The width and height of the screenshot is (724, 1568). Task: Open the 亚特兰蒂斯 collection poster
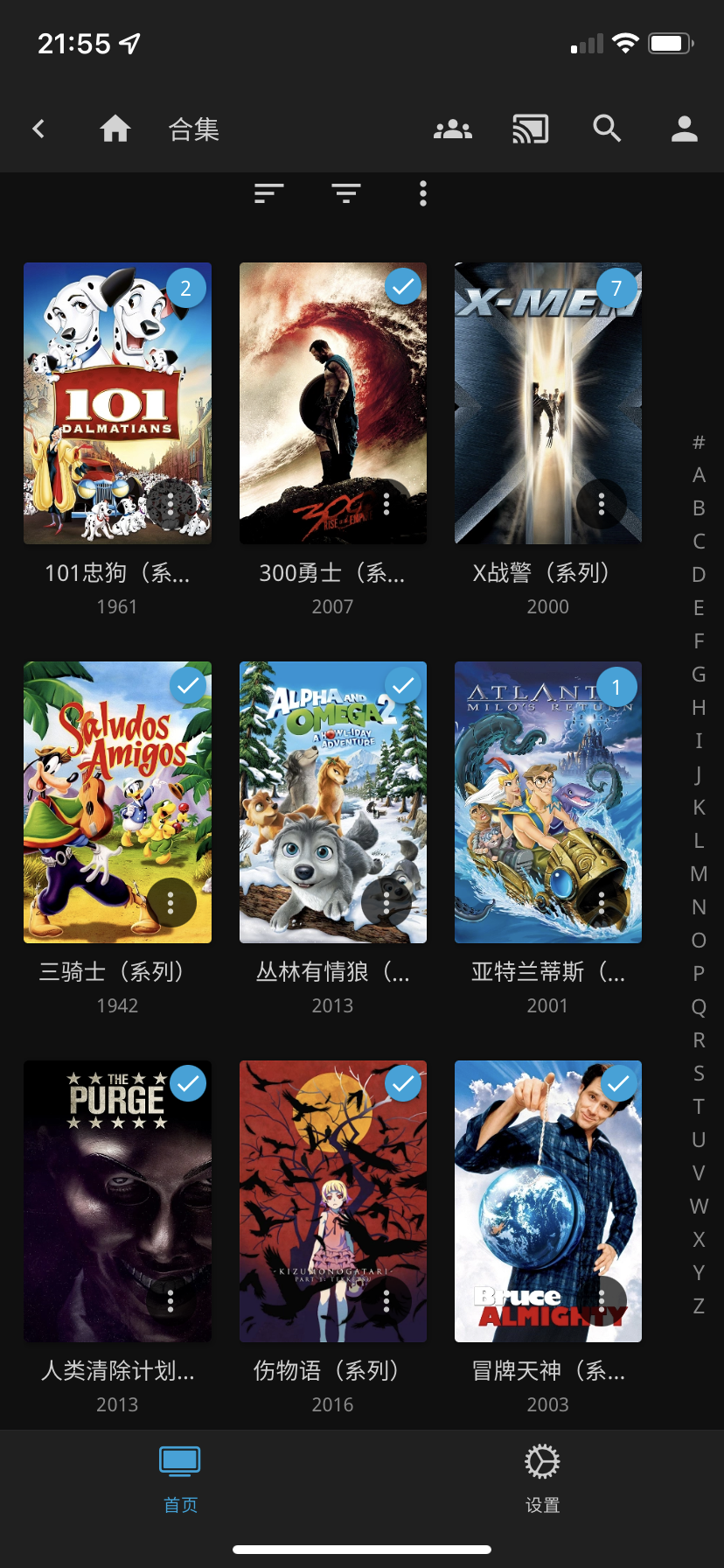click(548, 802)
